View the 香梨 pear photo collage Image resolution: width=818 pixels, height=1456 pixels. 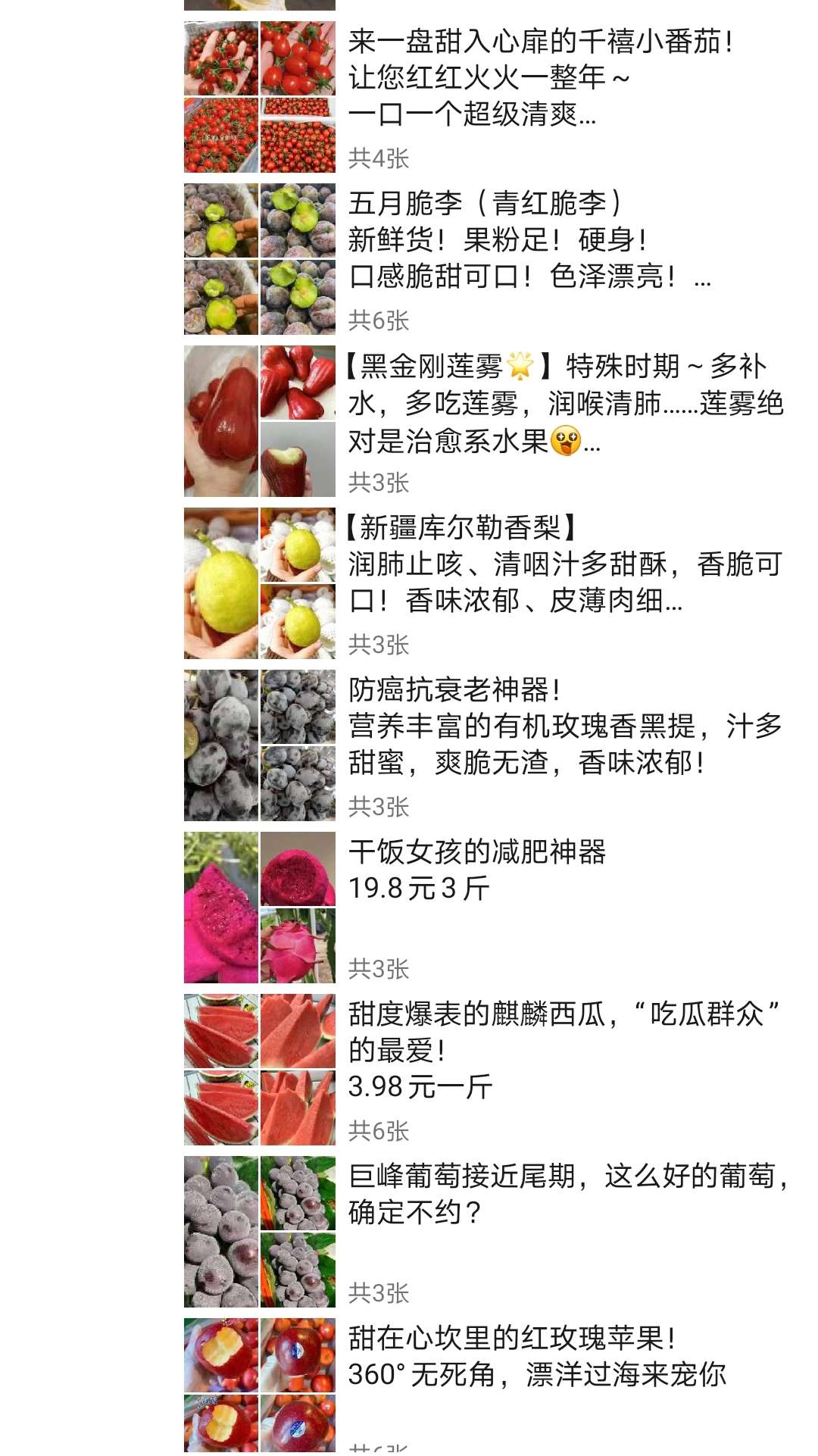[x=260, y=583]
